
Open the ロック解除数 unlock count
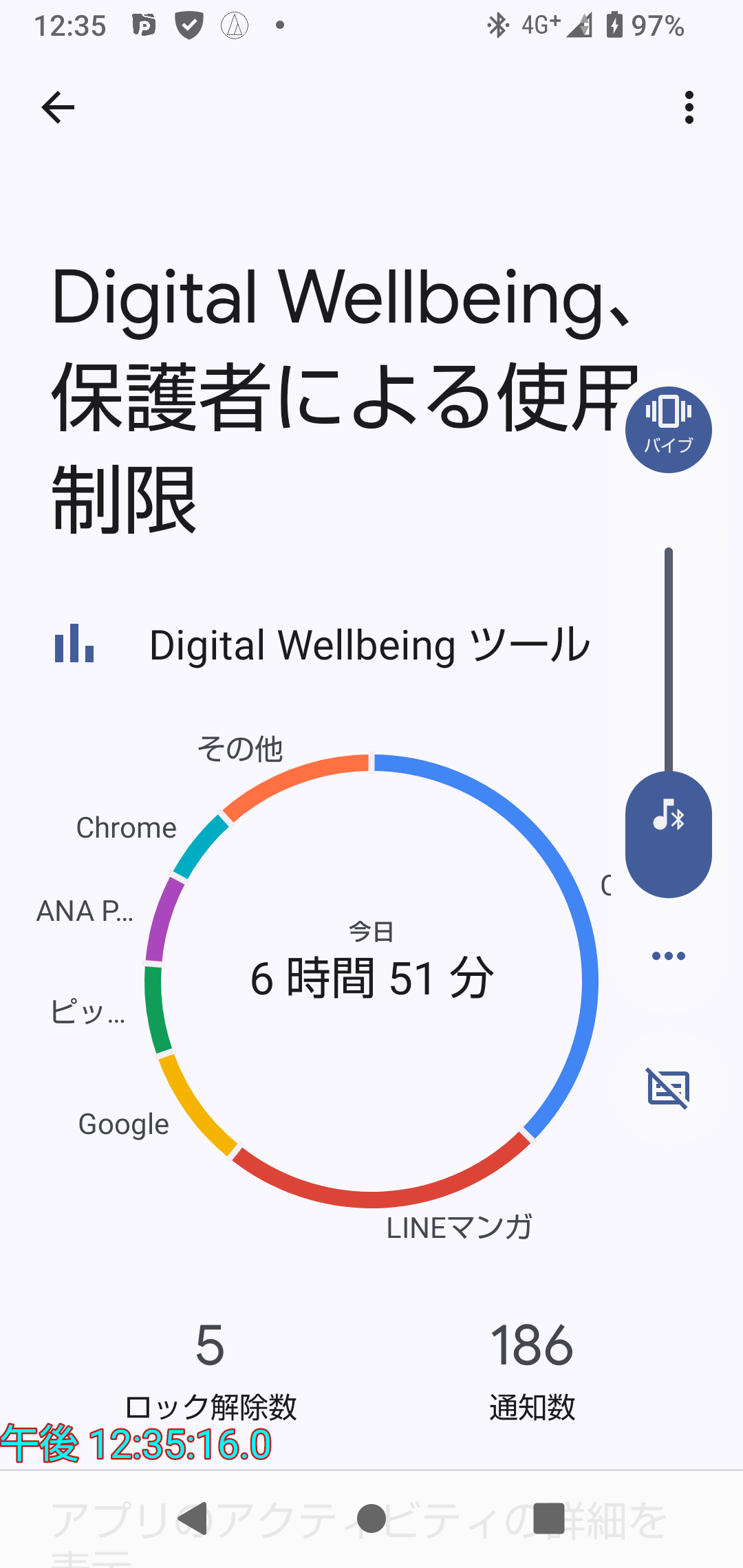tap(211, 1370)
